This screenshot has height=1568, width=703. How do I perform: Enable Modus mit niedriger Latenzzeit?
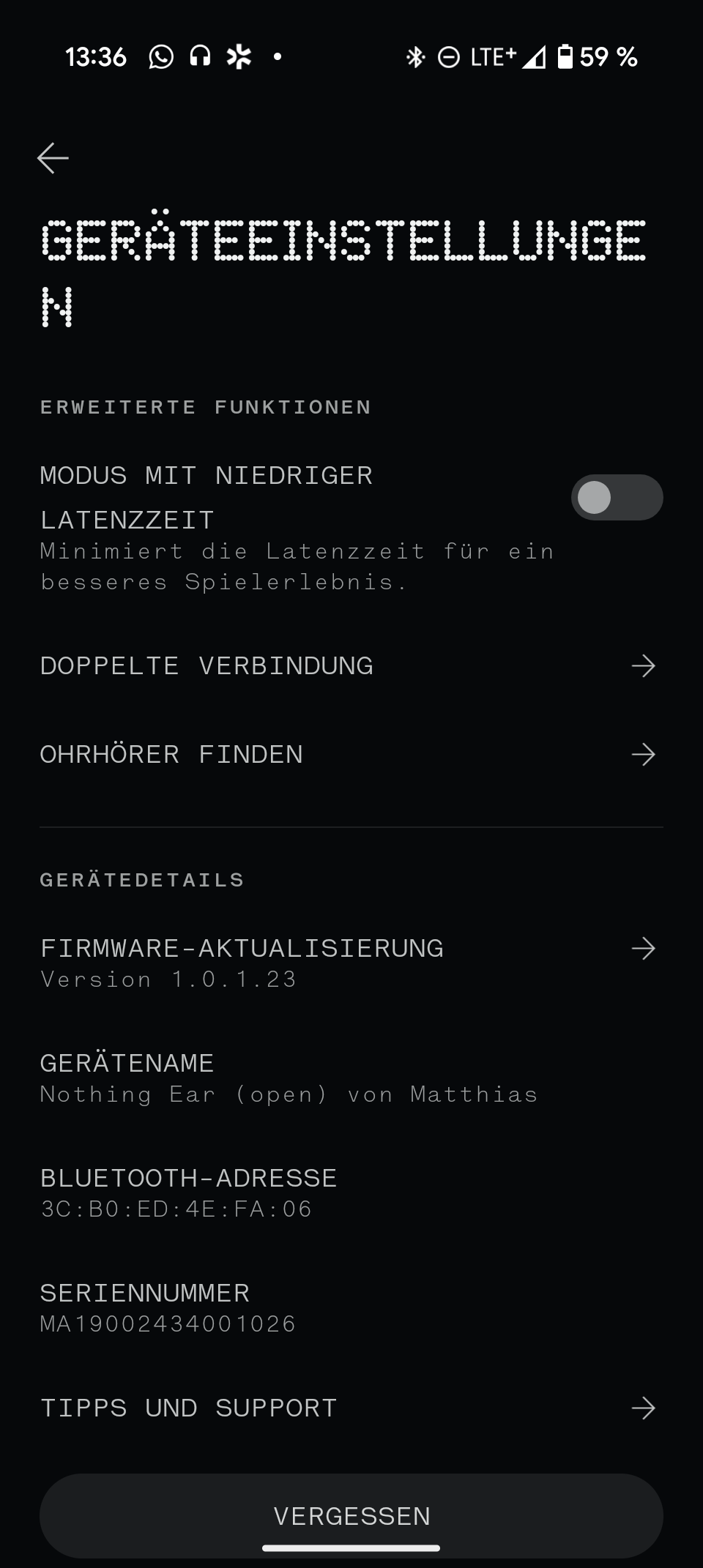[x=617, y=498]
